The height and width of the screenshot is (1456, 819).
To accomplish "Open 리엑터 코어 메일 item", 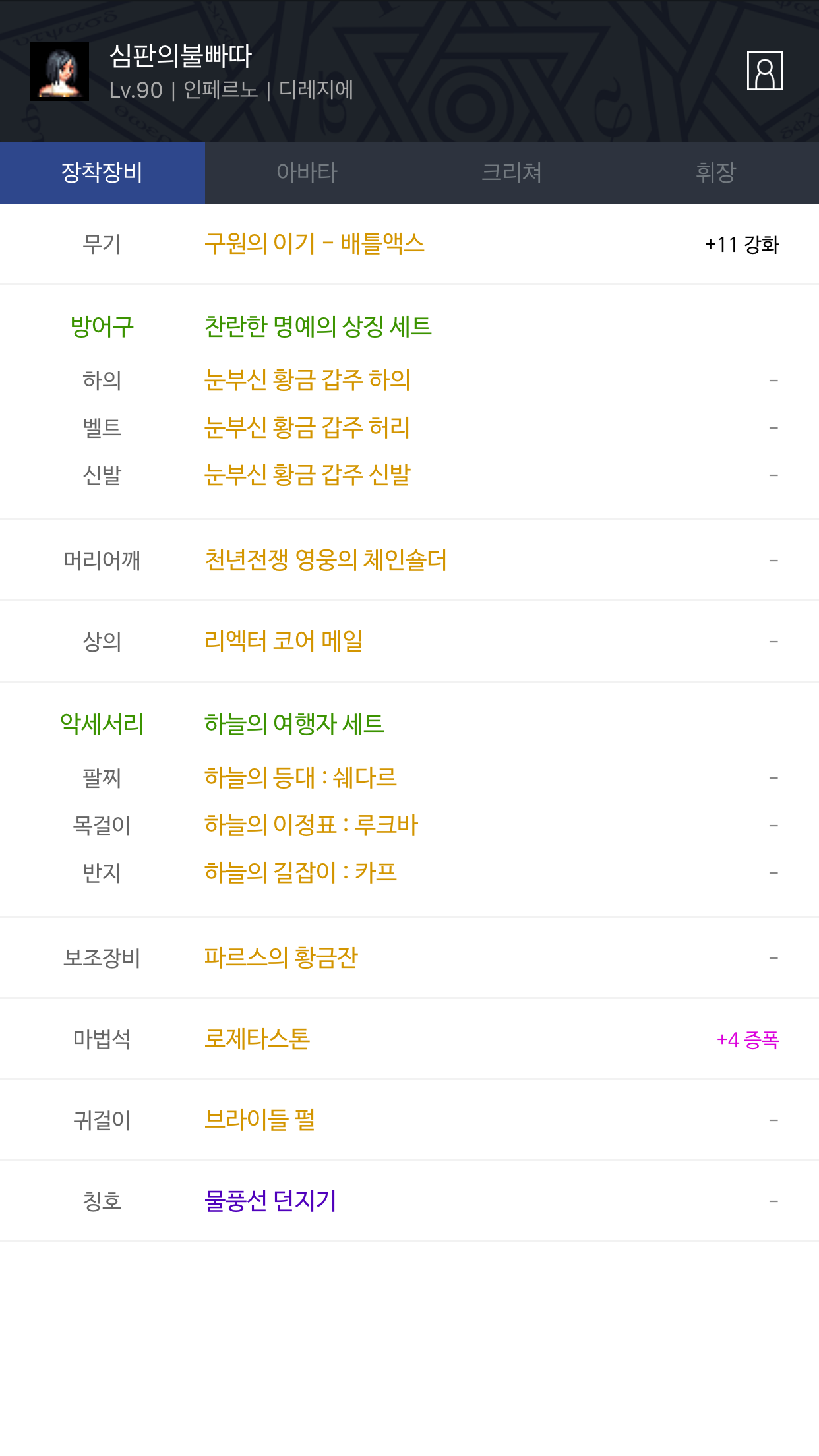I will coord(284,641).
